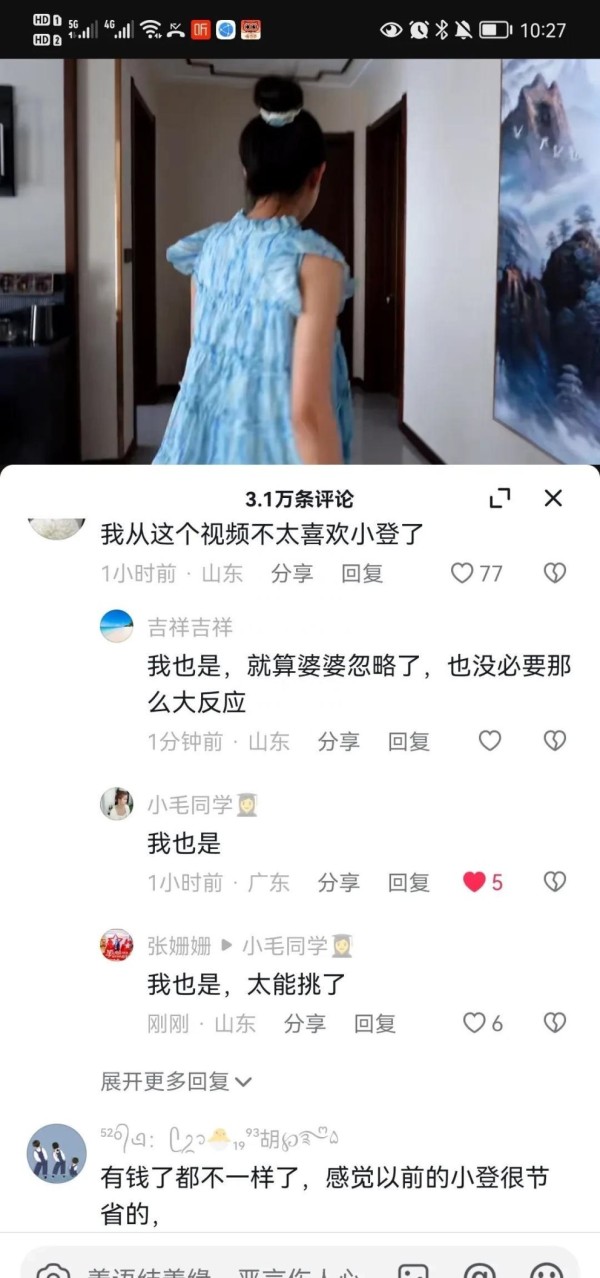Like 张姗姗's comment

tap(474, 1023)
